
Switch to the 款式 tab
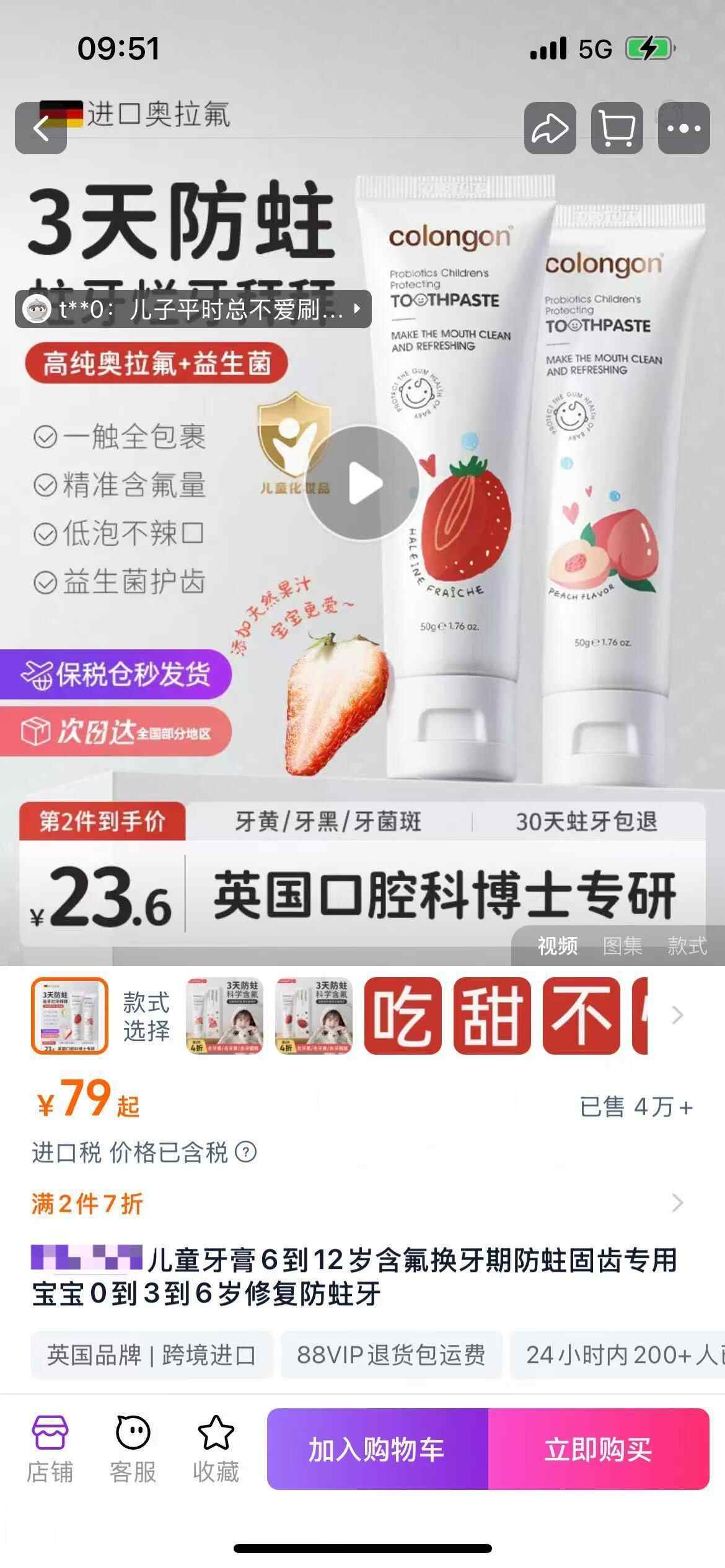click(x=687, y=946)
